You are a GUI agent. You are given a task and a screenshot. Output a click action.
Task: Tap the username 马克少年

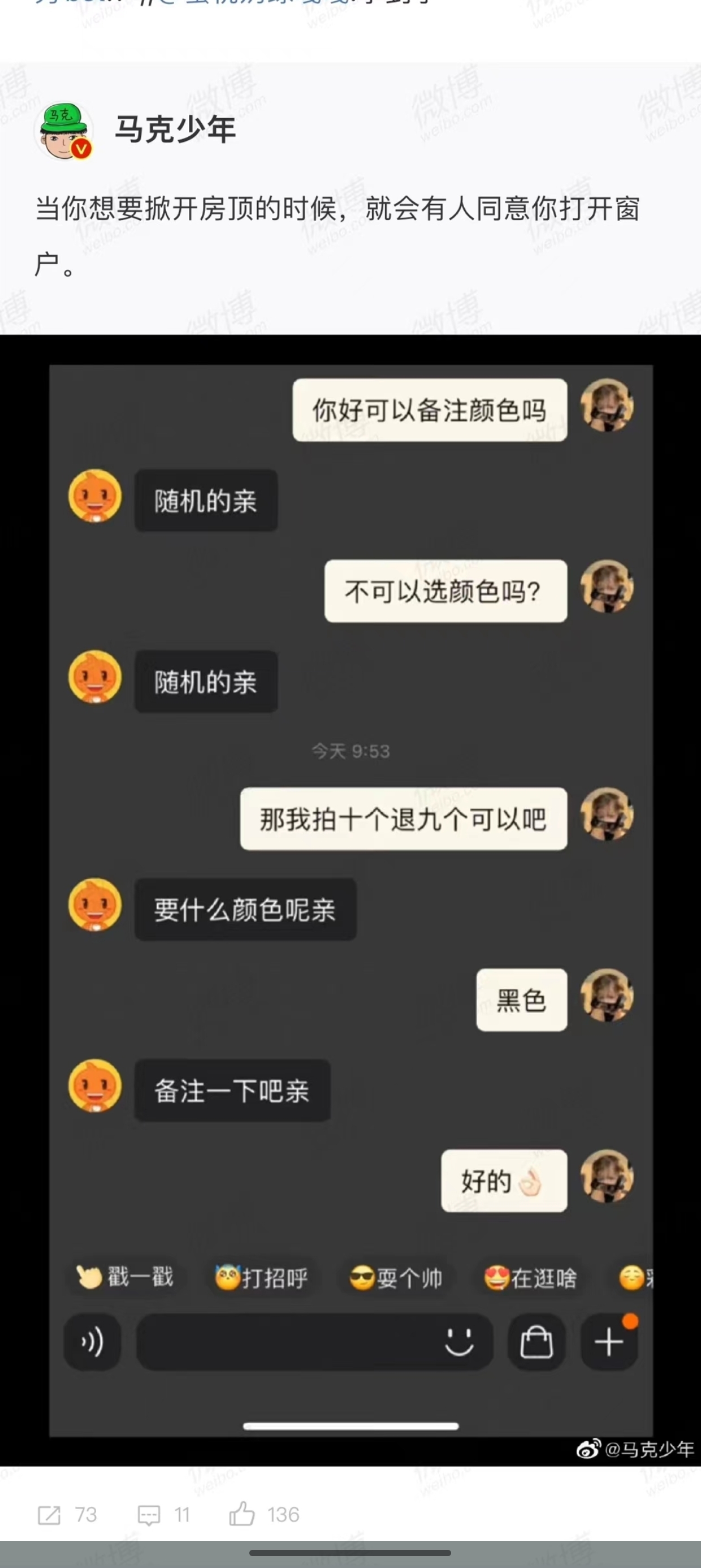click(175, 130)
